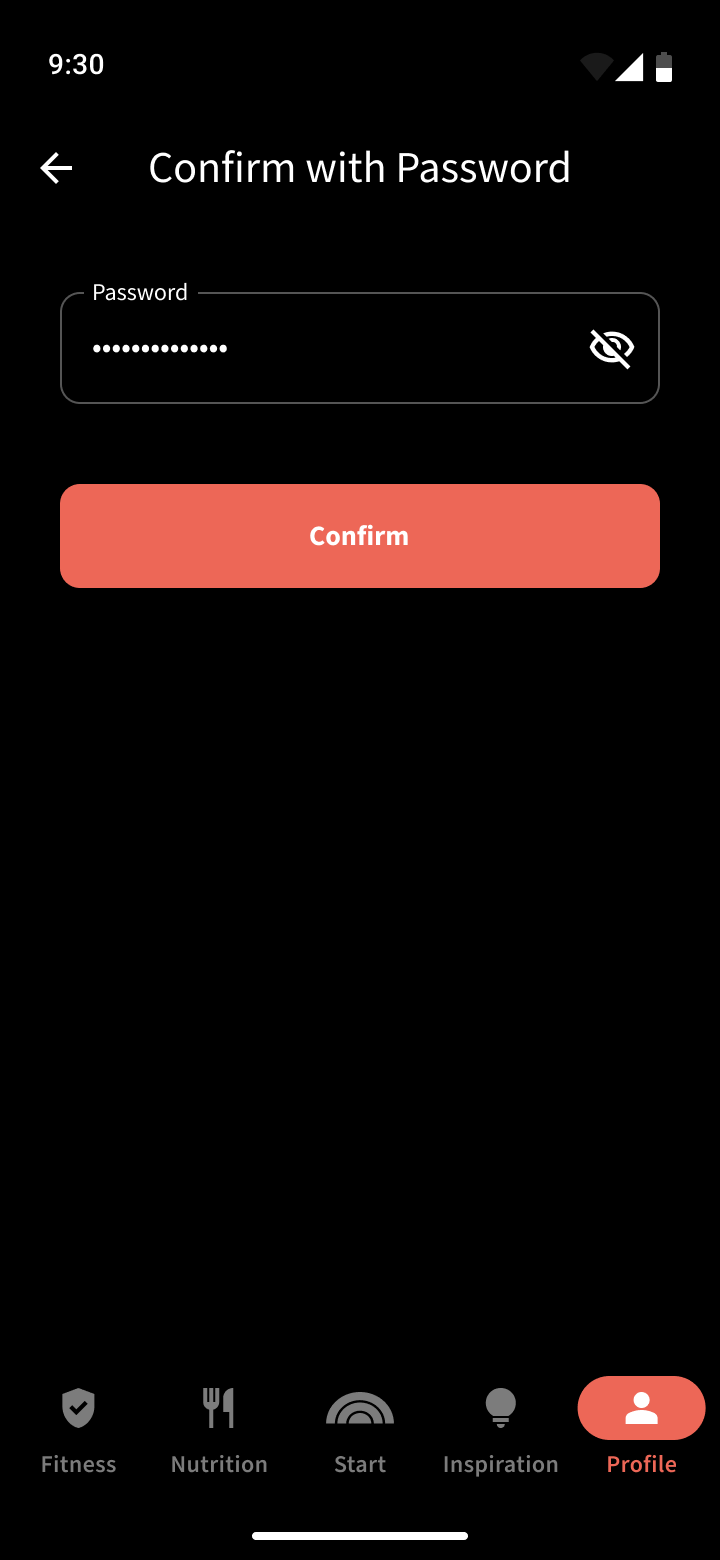Open the Inspiration tab

(x=500, y=1430)
